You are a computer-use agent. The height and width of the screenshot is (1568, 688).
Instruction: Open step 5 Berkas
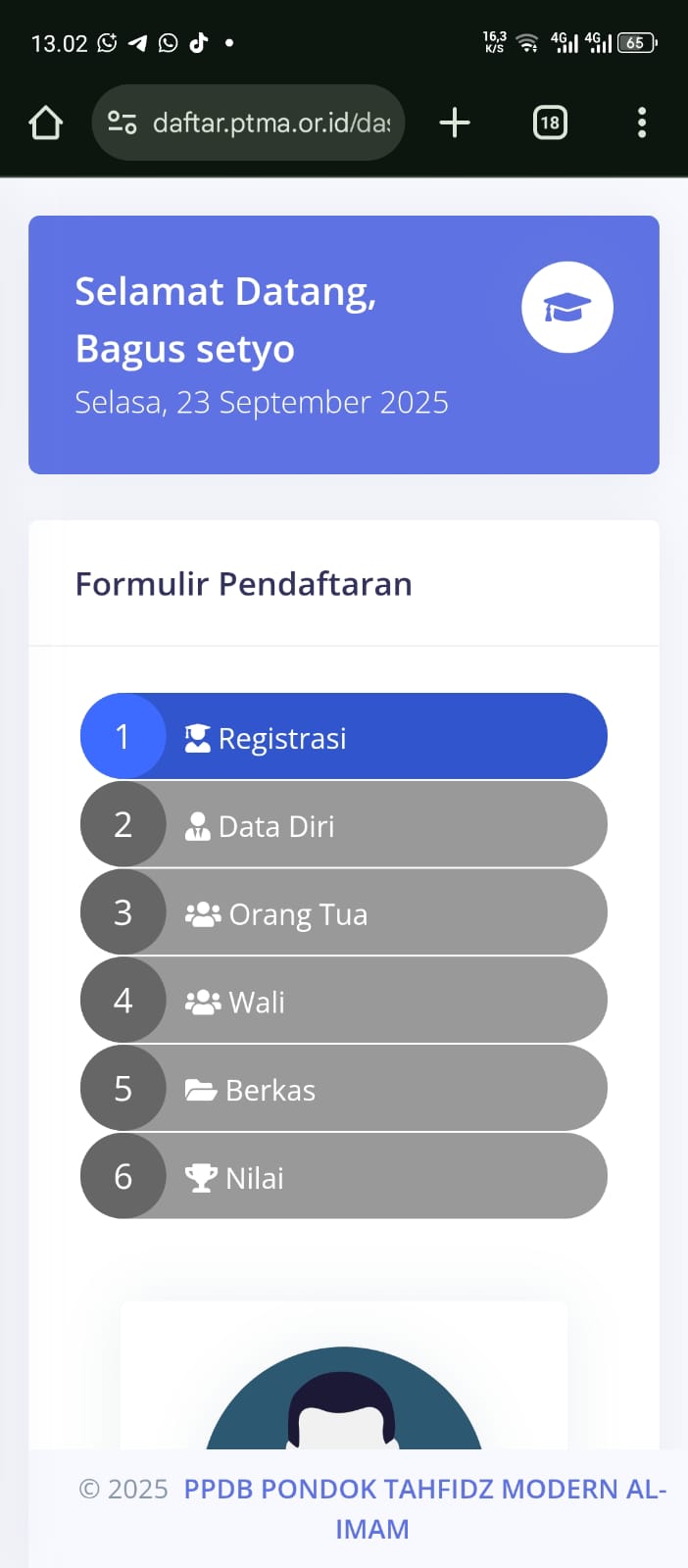343,1089
